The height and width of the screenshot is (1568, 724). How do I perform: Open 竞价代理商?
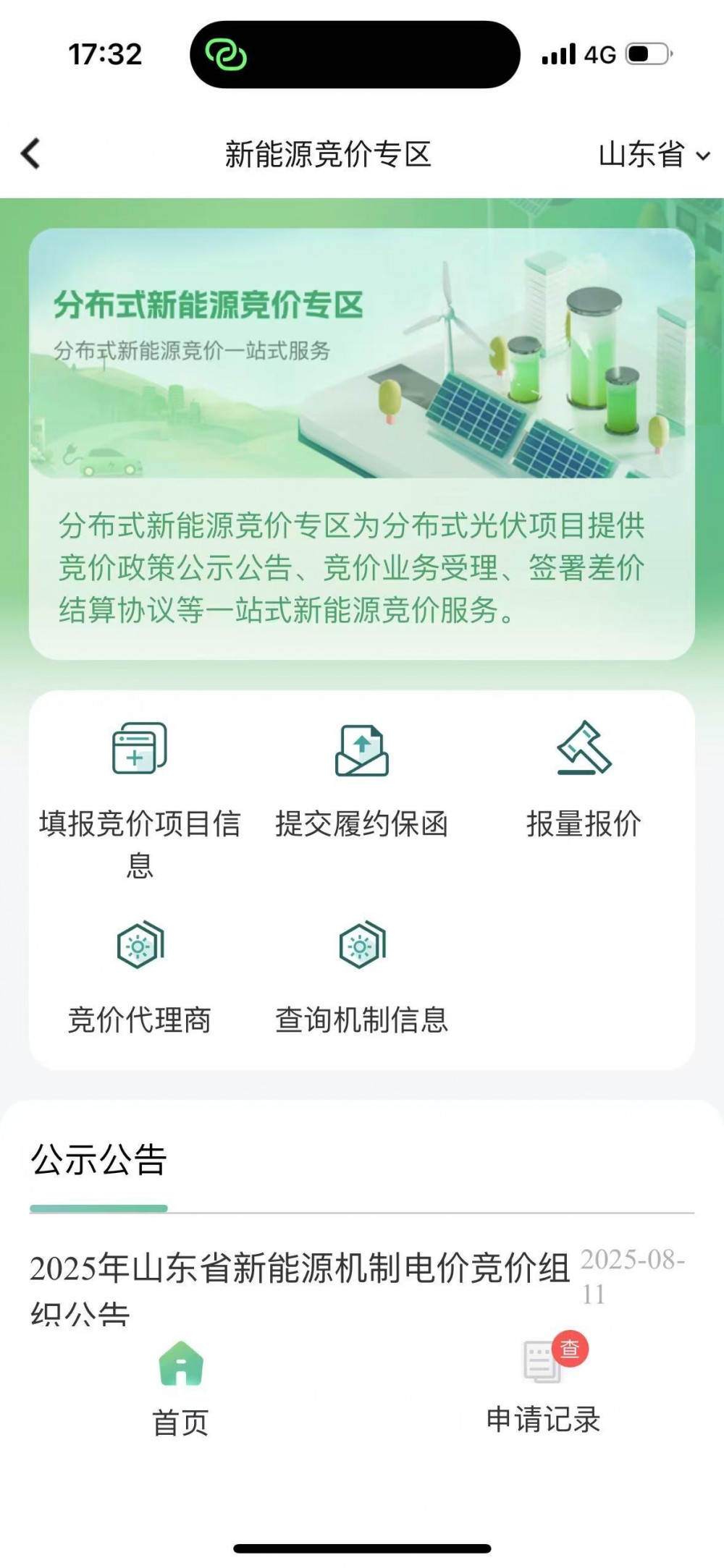point(140,977)
